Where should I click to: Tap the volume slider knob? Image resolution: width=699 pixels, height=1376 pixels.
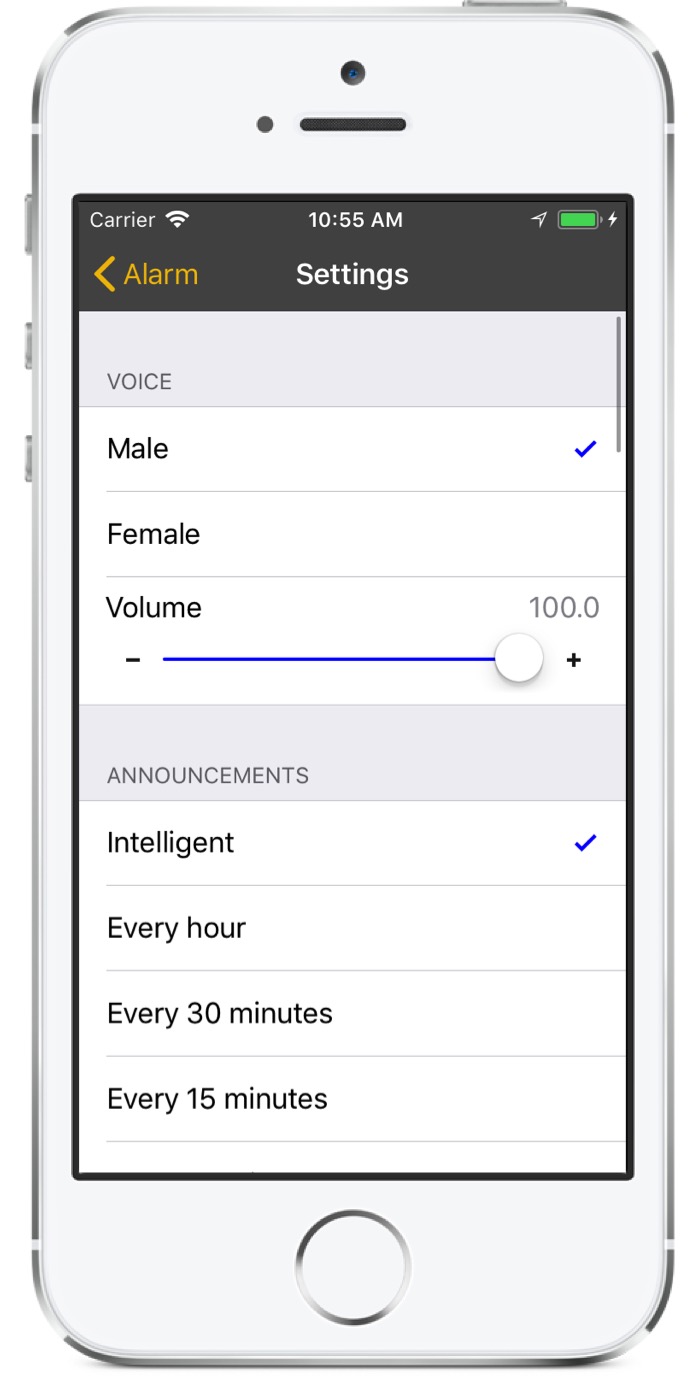[518, 660]
